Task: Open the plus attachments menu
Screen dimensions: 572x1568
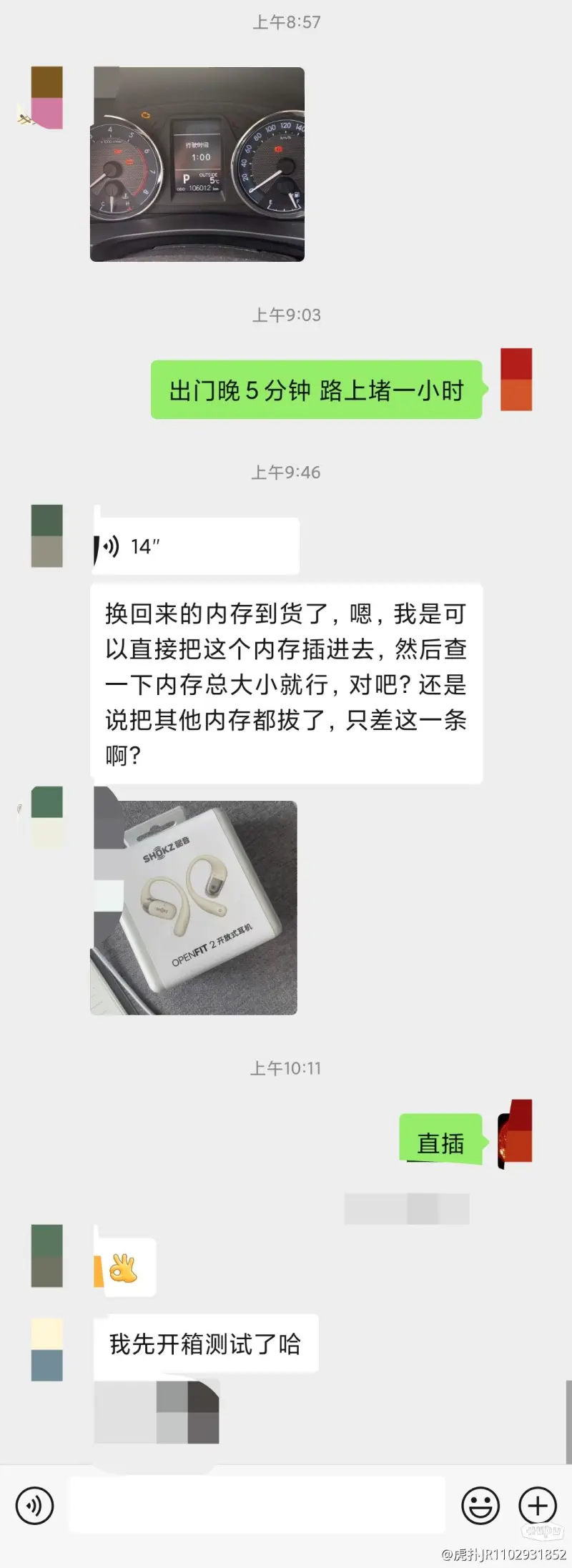Action: 537,1505
